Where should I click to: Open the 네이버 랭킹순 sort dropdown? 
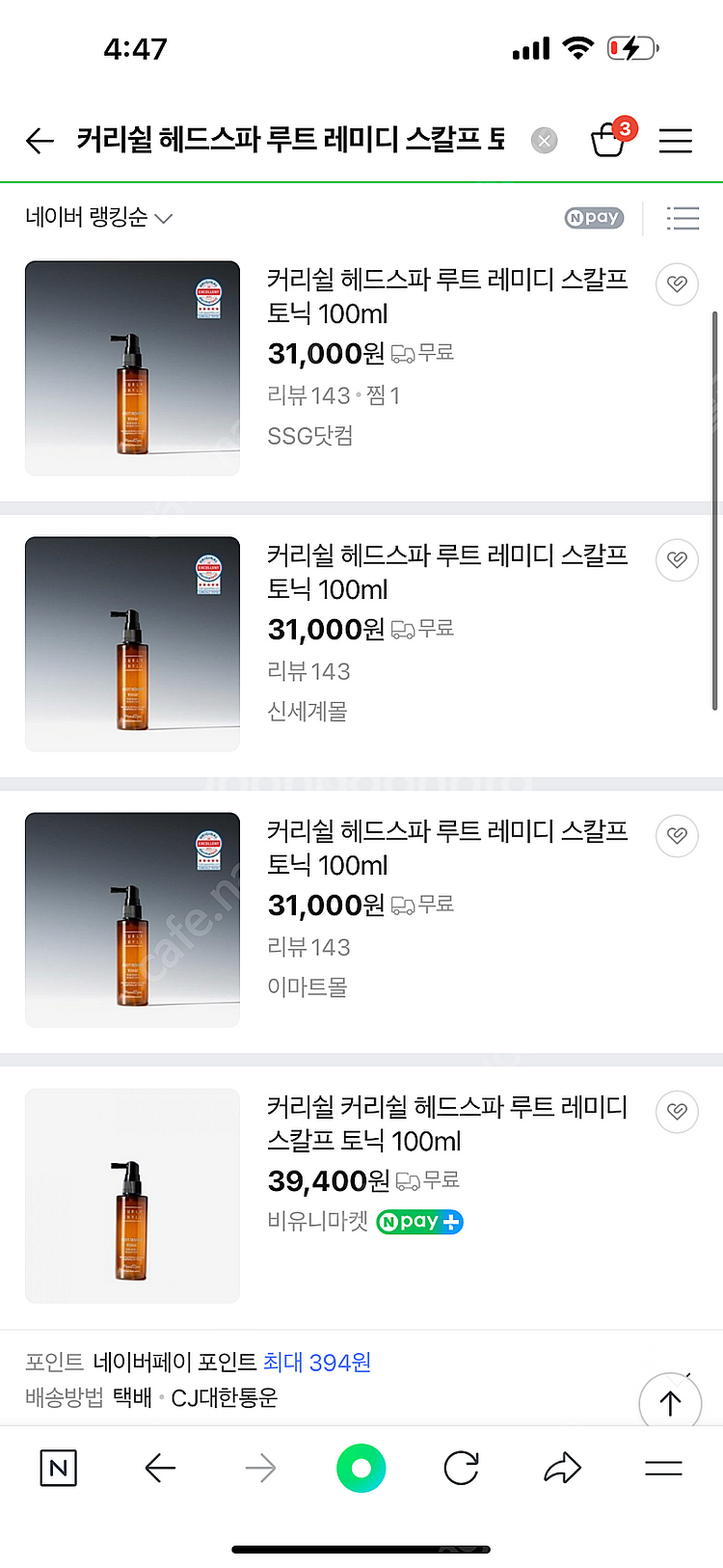pyautogui.click(x=98, y=218)
